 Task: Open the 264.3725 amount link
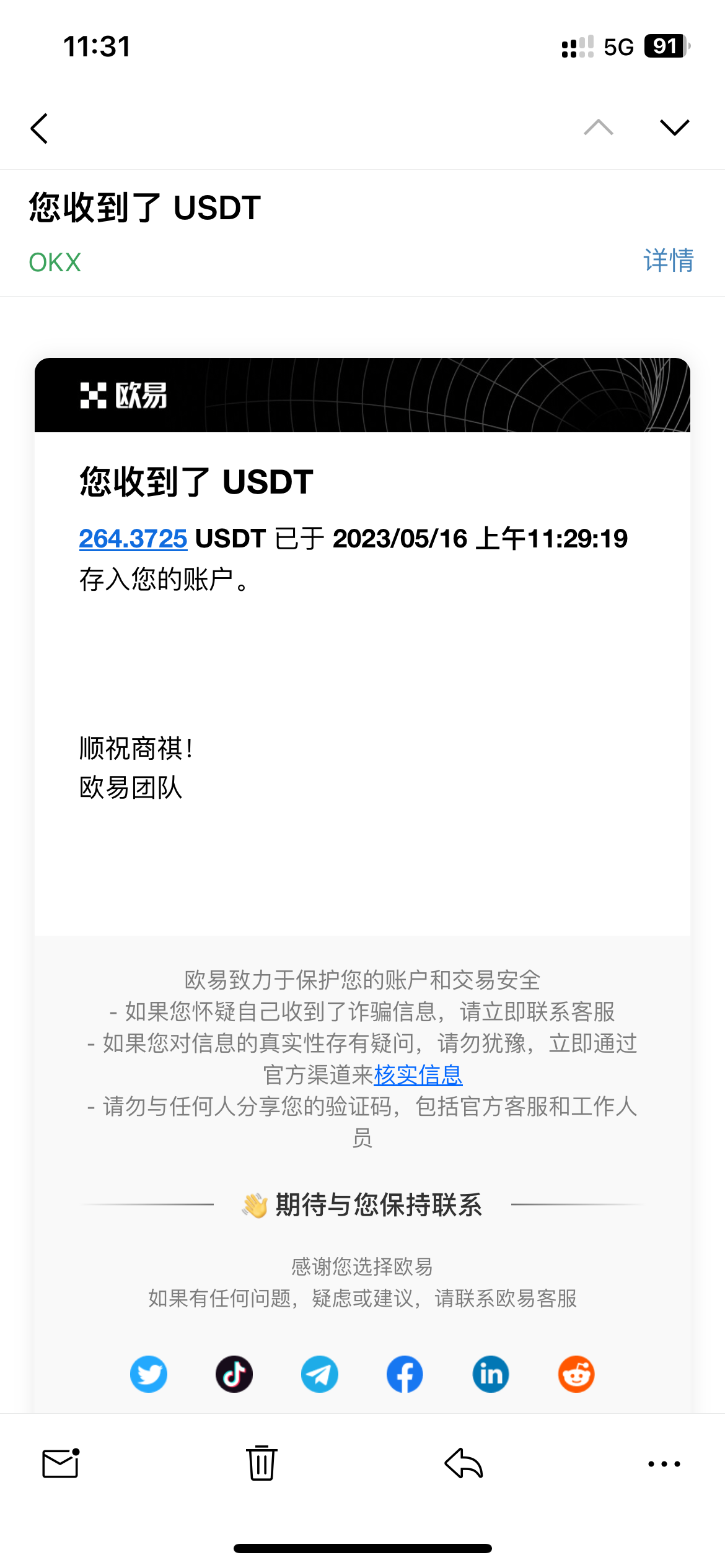pyautogui.click(x=133, y=539)
